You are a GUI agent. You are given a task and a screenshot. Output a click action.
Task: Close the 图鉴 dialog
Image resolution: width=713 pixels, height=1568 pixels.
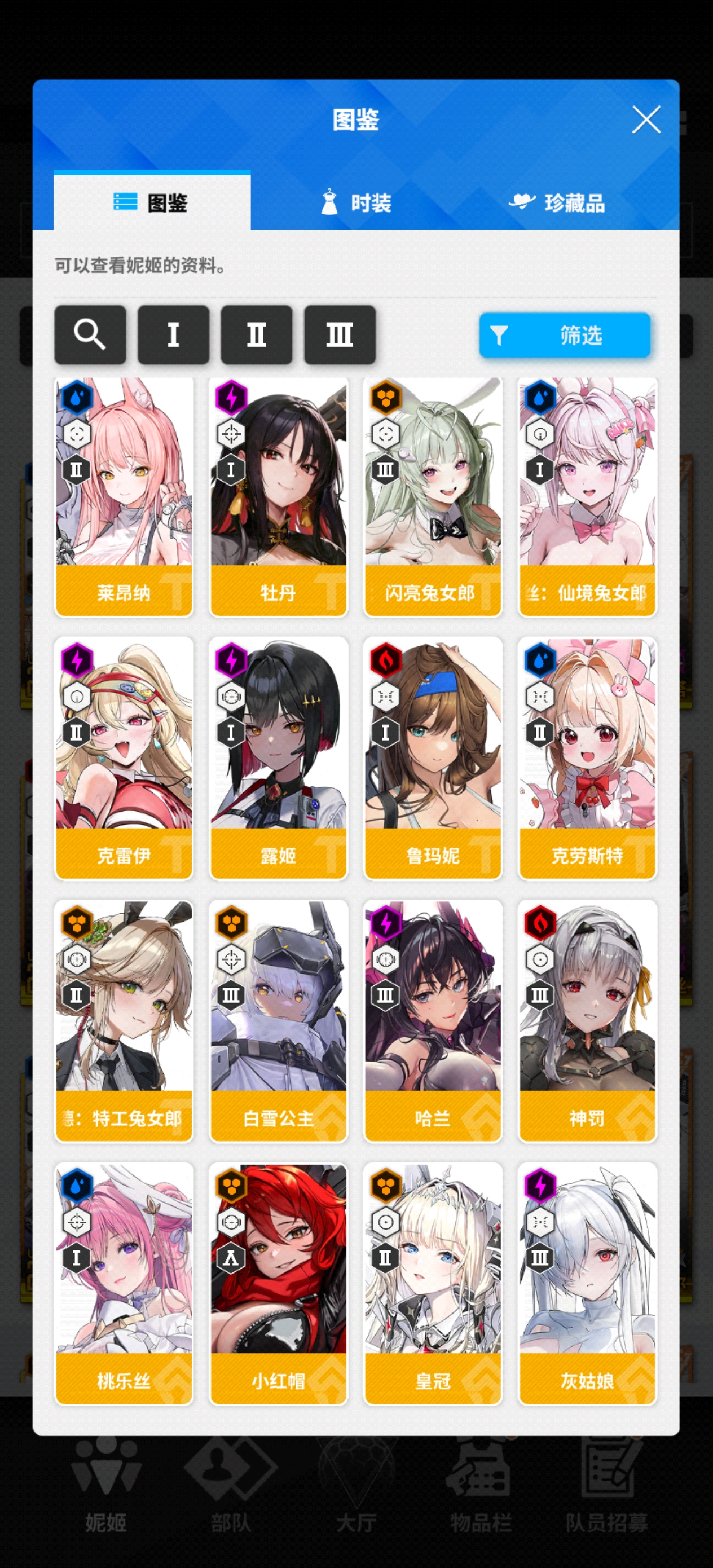(646, 120)
